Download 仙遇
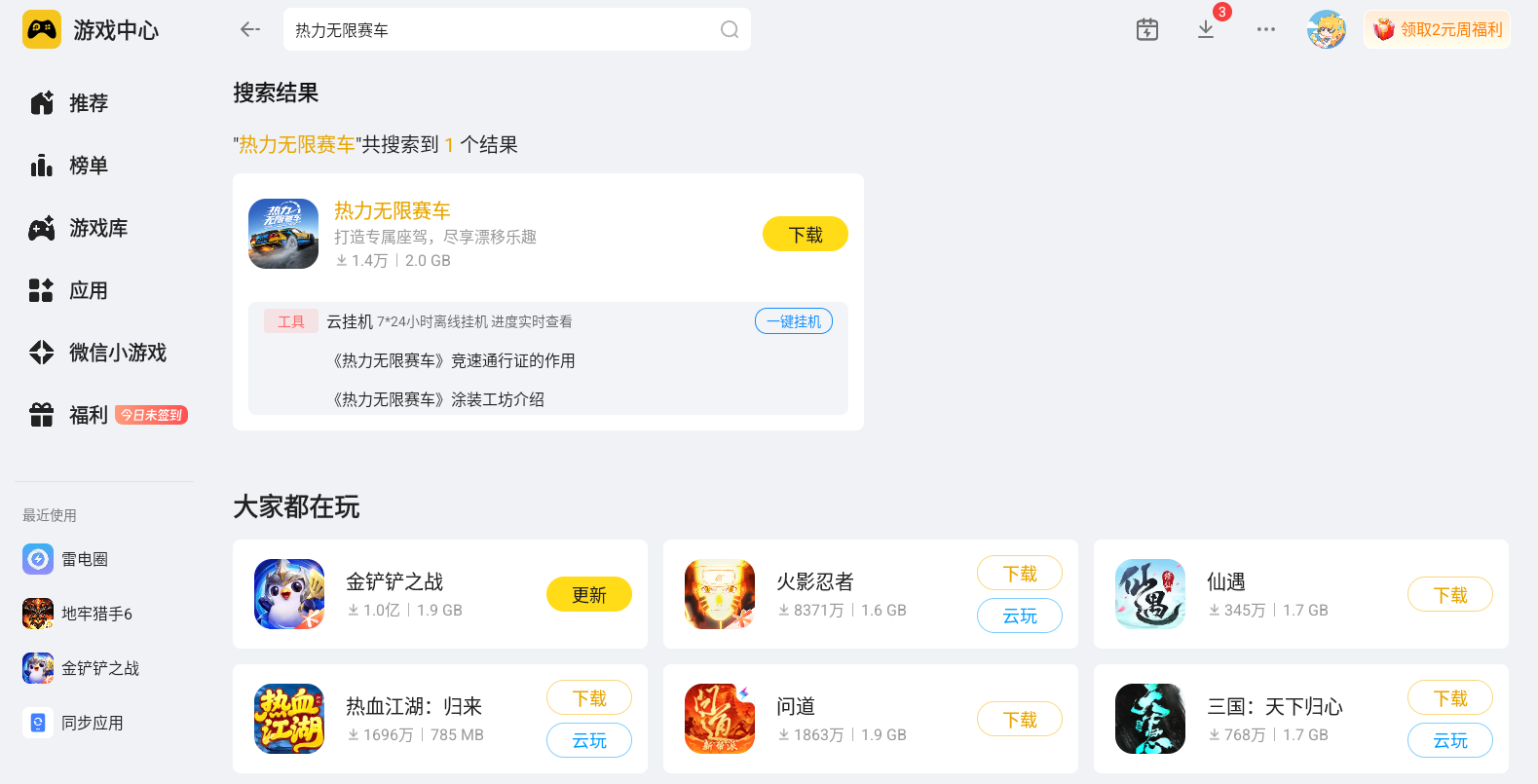The width and height of the screenshot is (1538, 784). 1450,594
